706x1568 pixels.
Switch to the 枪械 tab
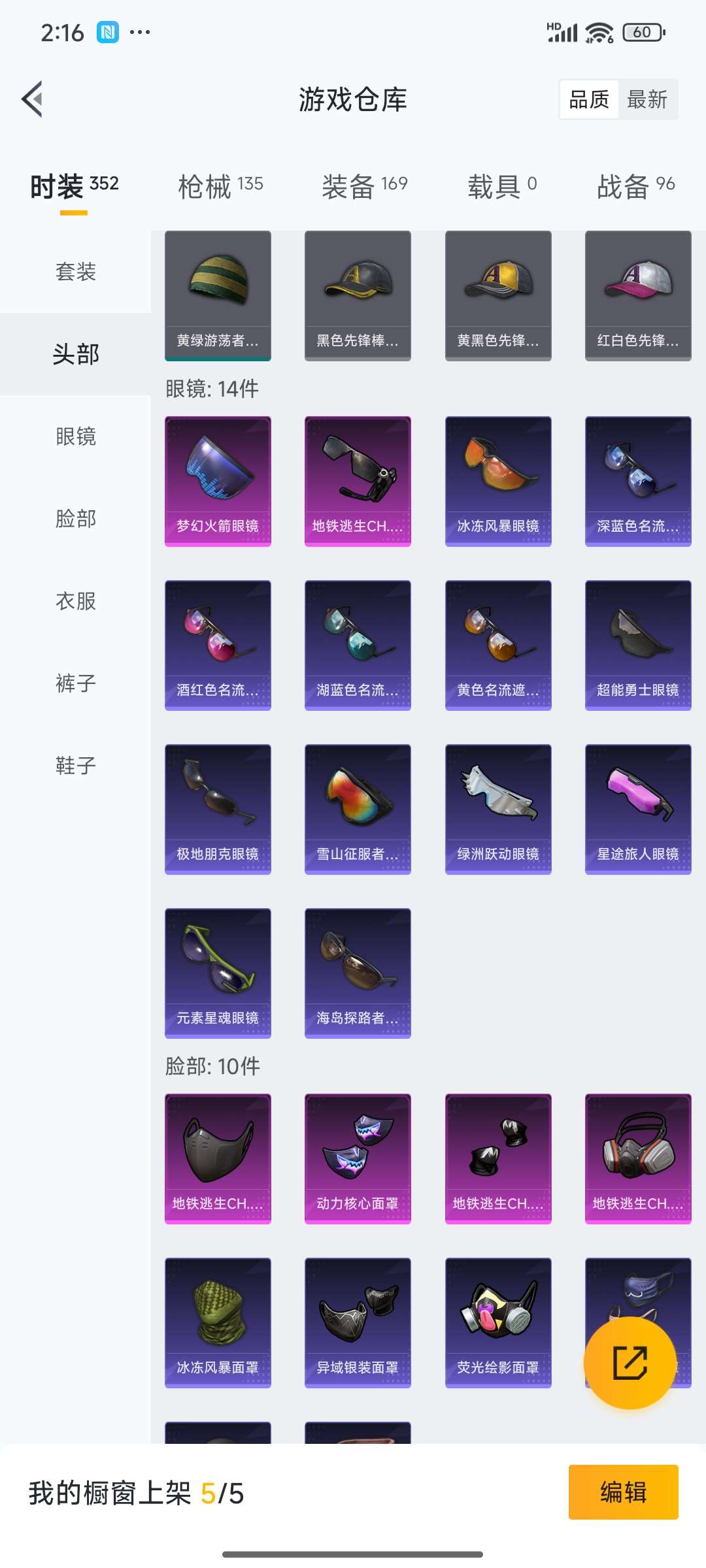(x=220, y=186)
